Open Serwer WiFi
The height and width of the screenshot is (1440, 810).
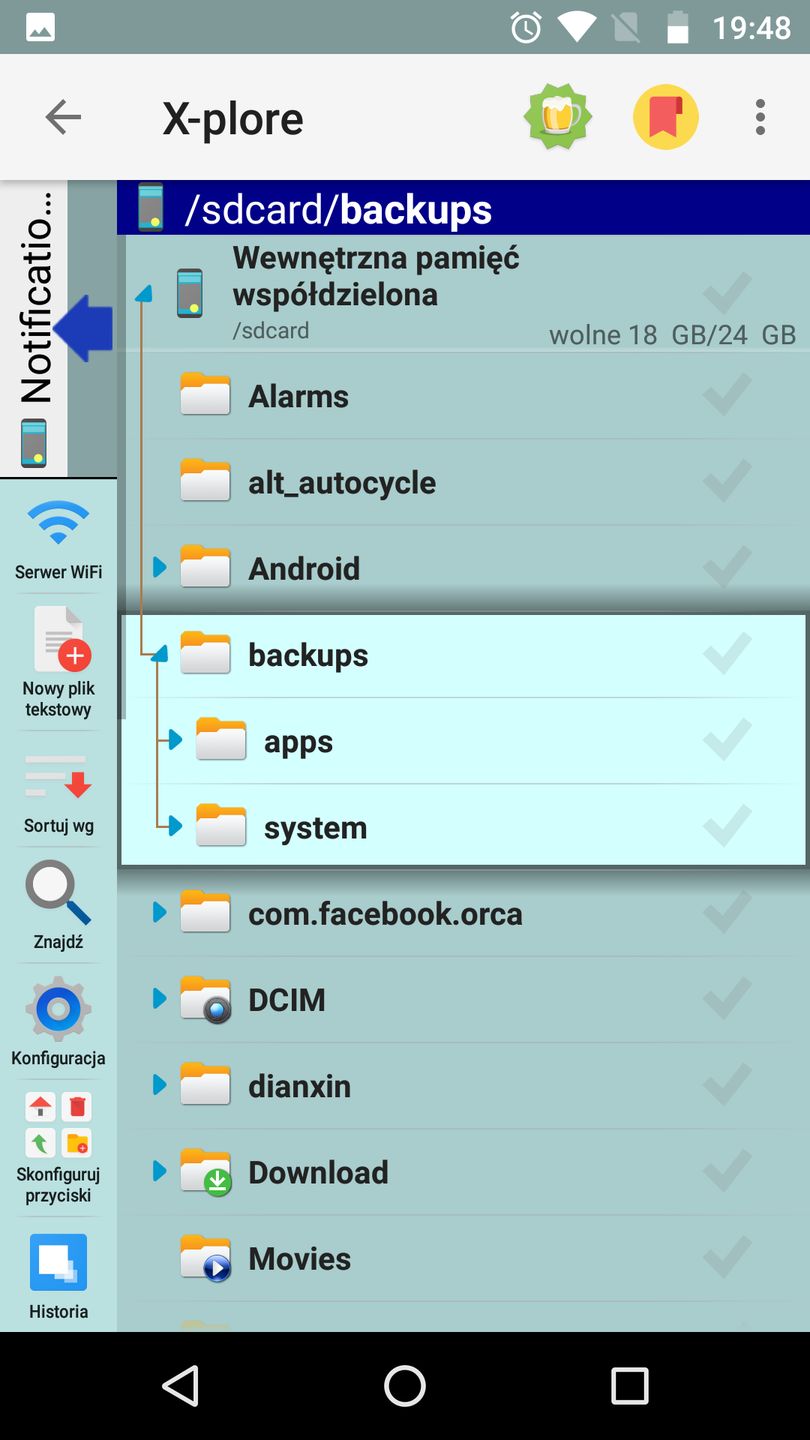pyautogui.click(x=58, y=539)
